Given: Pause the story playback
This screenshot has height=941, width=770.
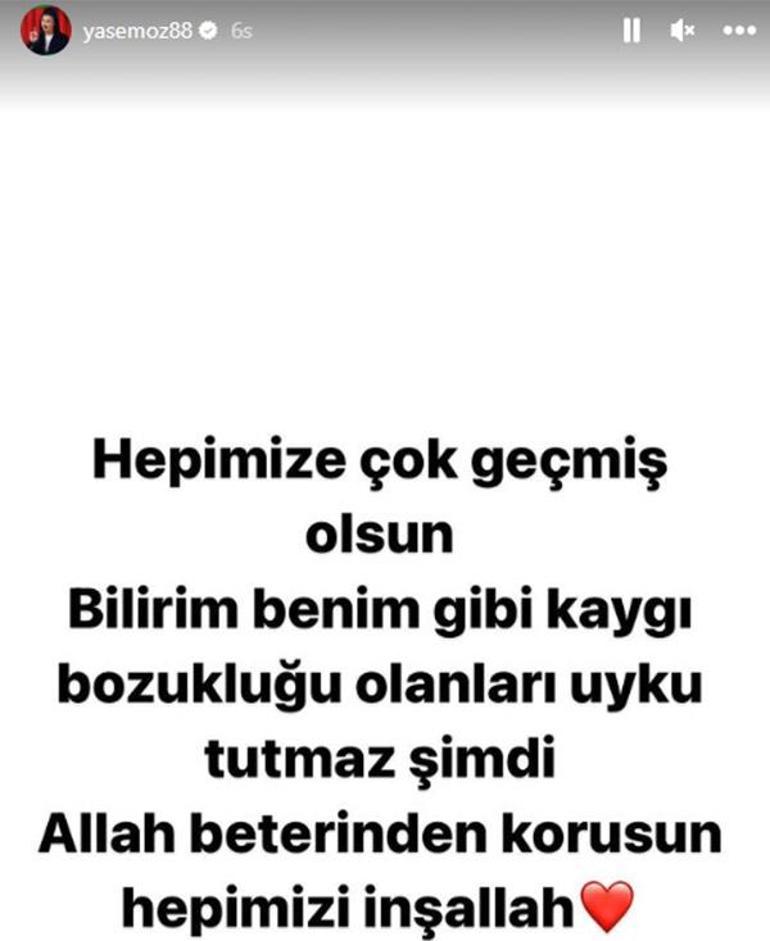Looking at the screenshot, I should (631, 32).
